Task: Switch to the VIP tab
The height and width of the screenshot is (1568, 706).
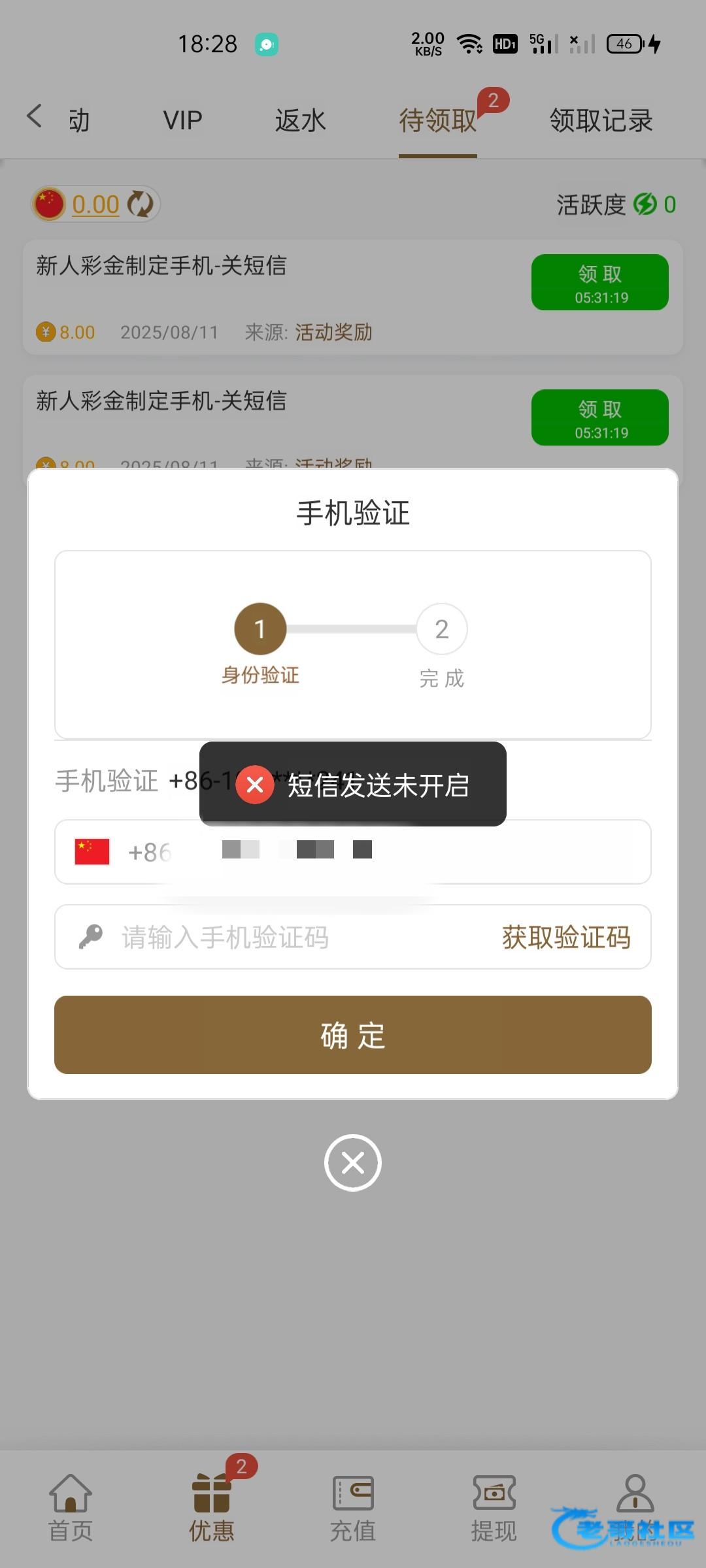Action: pyautogui.click(x=182, y=120)
